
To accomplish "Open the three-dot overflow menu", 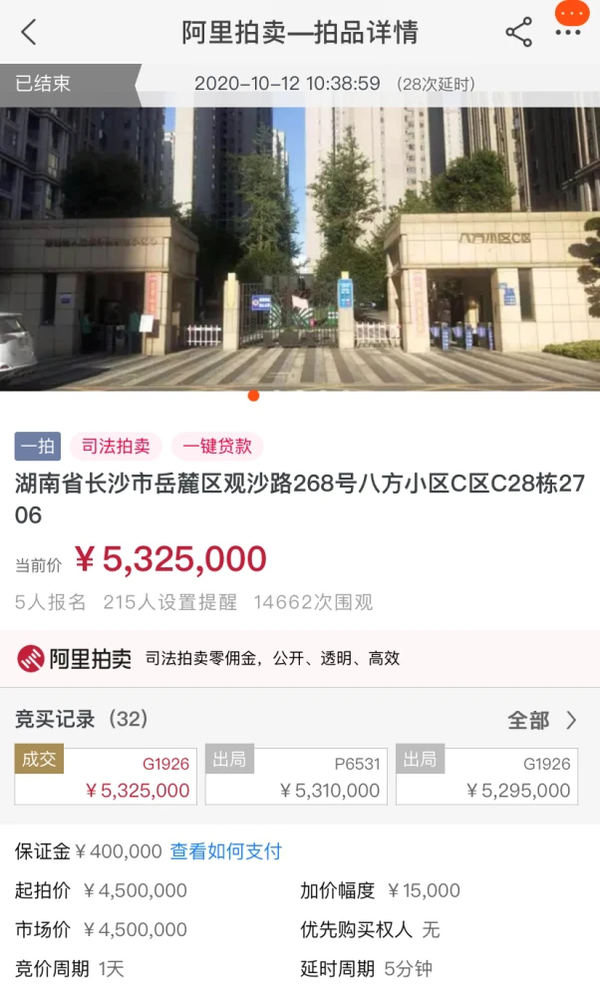I will pyautogui.click(x=567, y=32).
